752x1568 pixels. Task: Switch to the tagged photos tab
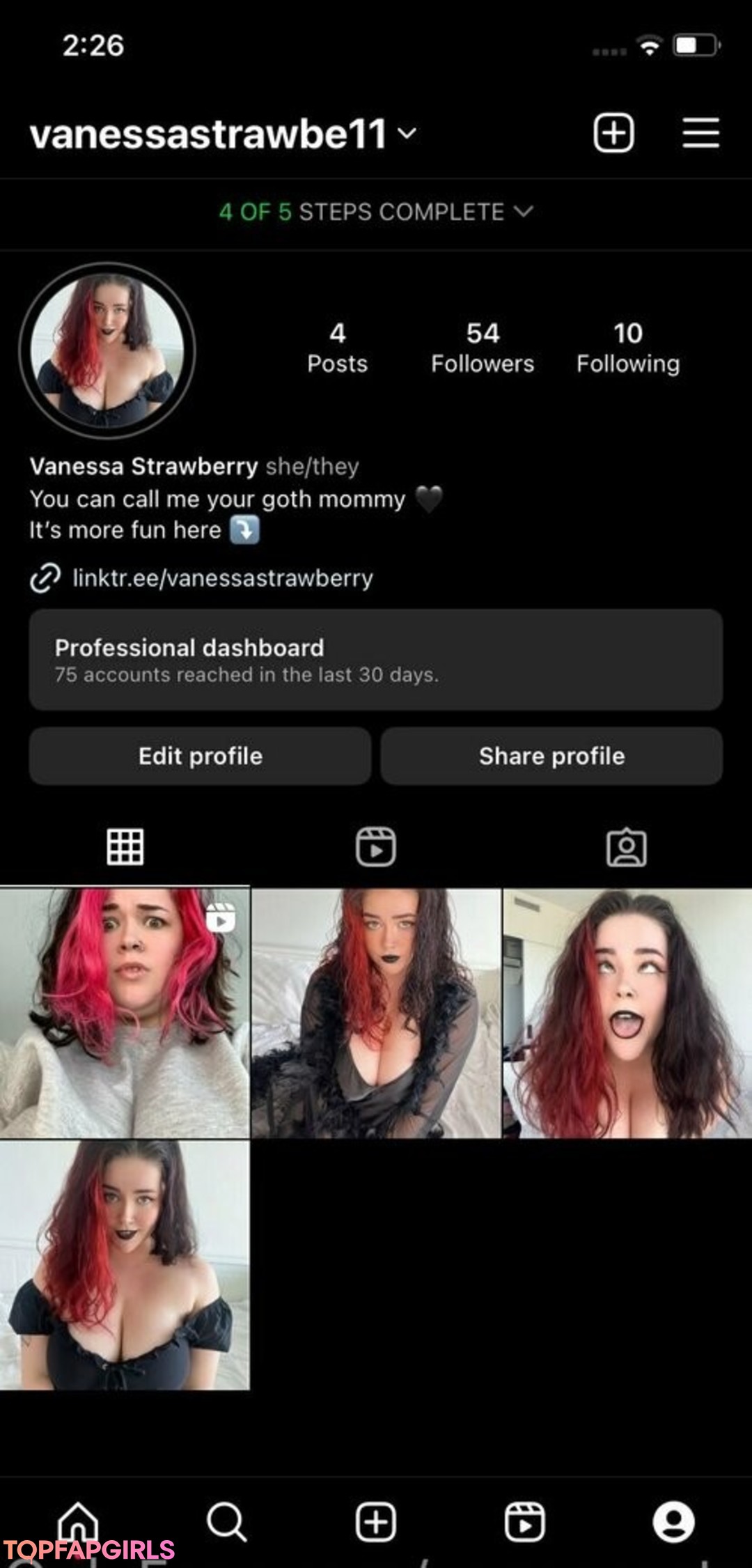627,847
